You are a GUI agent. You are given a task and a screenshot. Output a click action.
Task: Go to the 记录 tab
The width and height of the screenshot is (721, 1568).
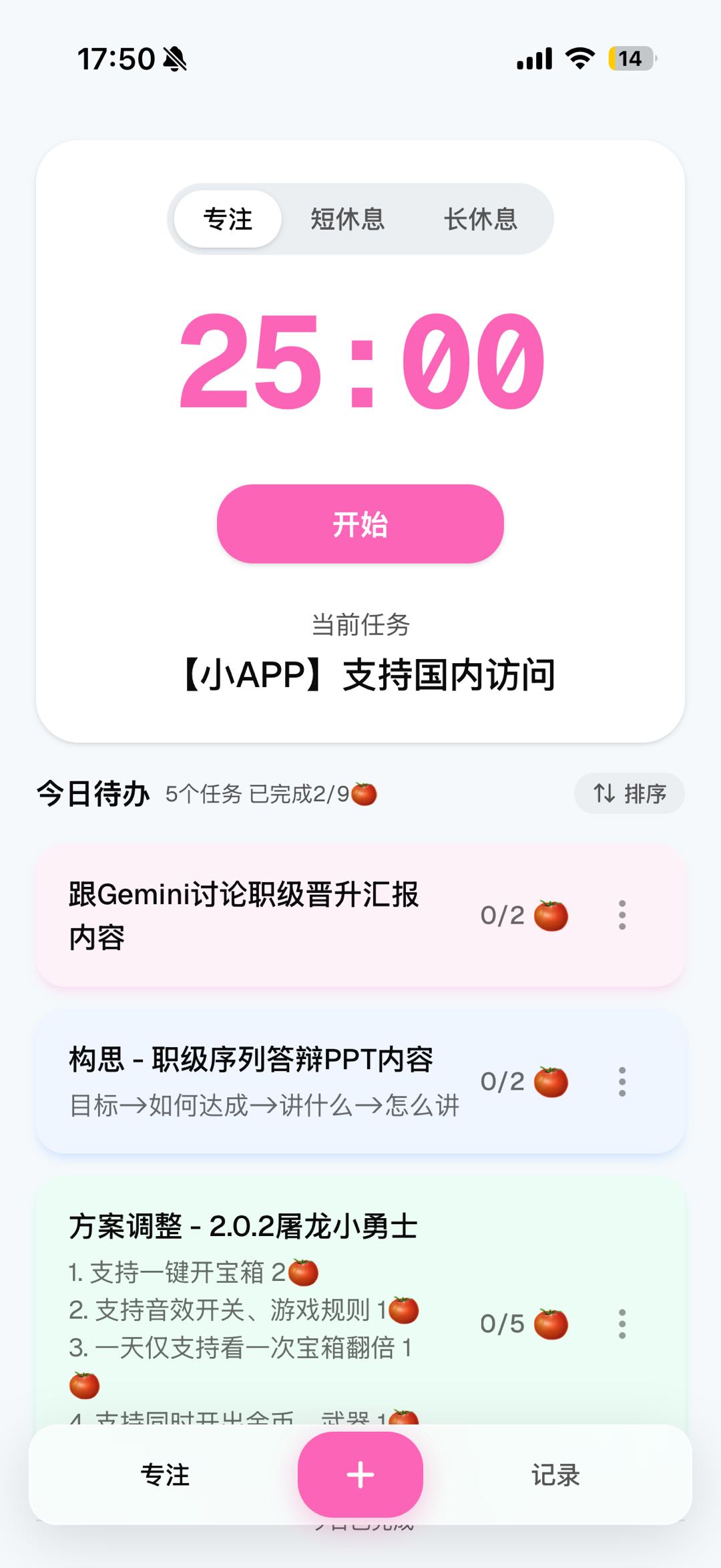[555, 1475]
